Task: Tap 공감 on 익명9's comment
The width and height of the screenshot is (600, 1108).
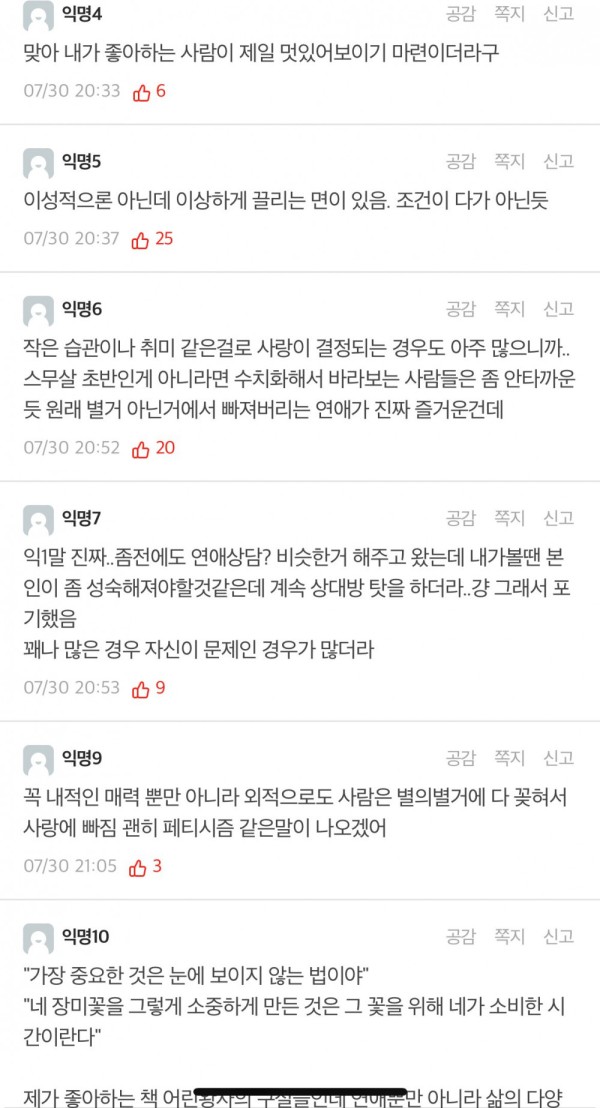Action: pos(461,758)
